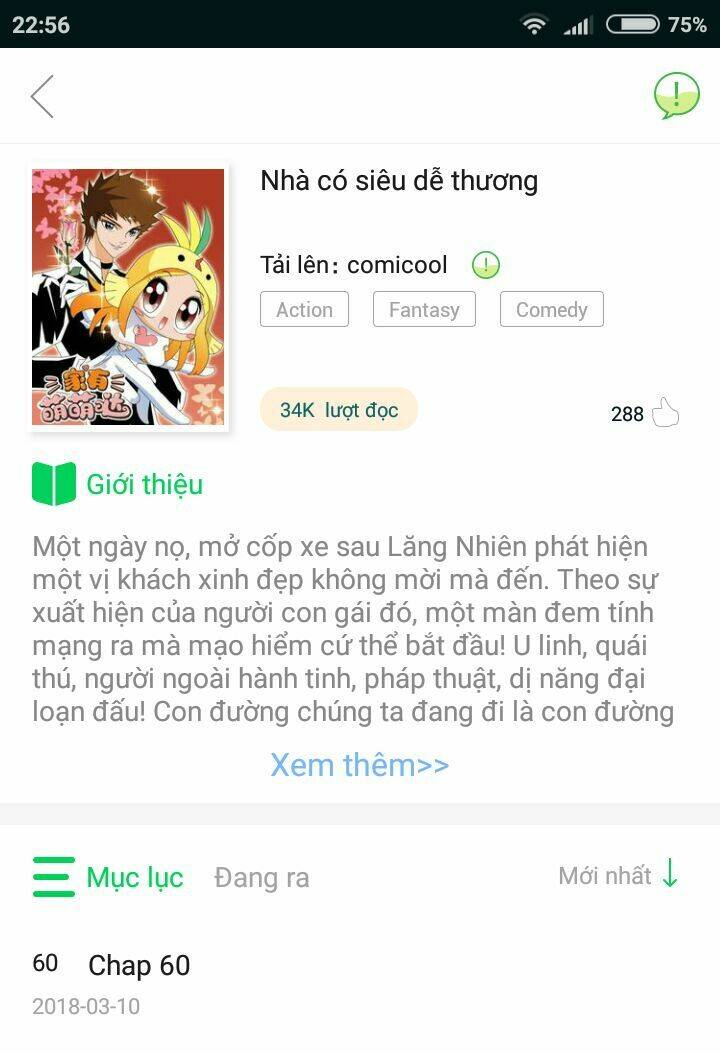The image size is (720, 1053).
Task: Expand description with Xem thêm>>
Action: click(x=359, y=765)
